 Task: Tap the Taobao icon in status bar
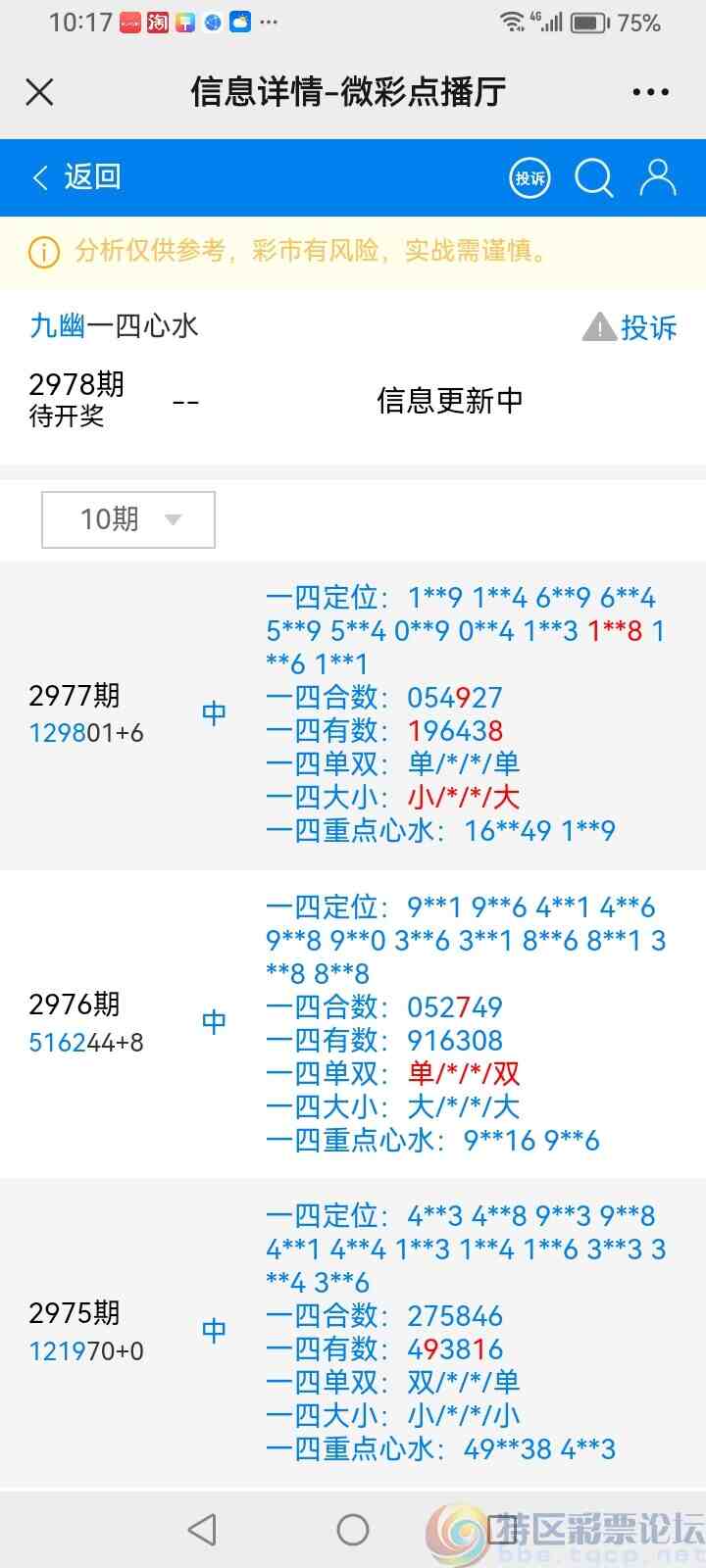pyautogui.click(x=158, y=22)
